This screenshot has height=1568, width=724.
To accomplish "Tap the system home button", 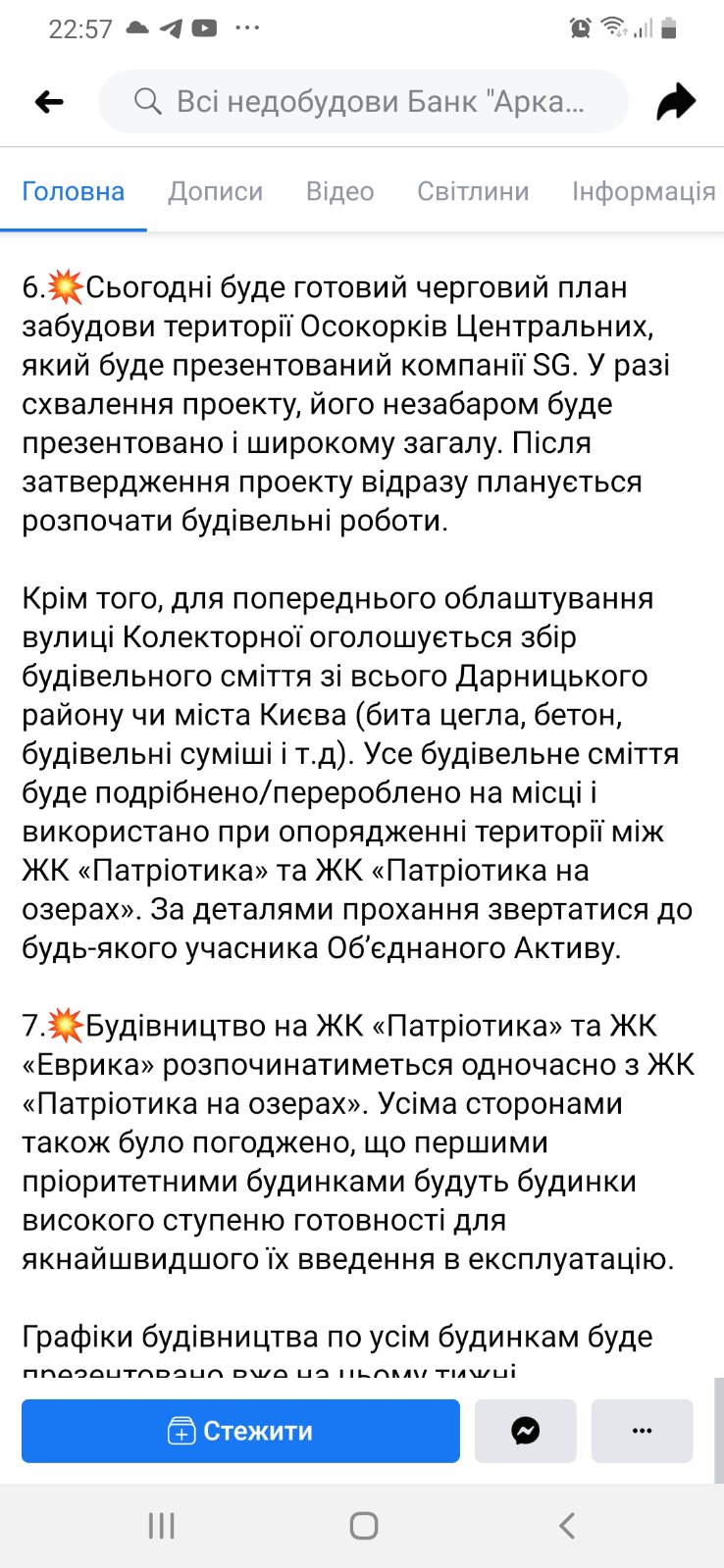I will tap(363, 1525).
